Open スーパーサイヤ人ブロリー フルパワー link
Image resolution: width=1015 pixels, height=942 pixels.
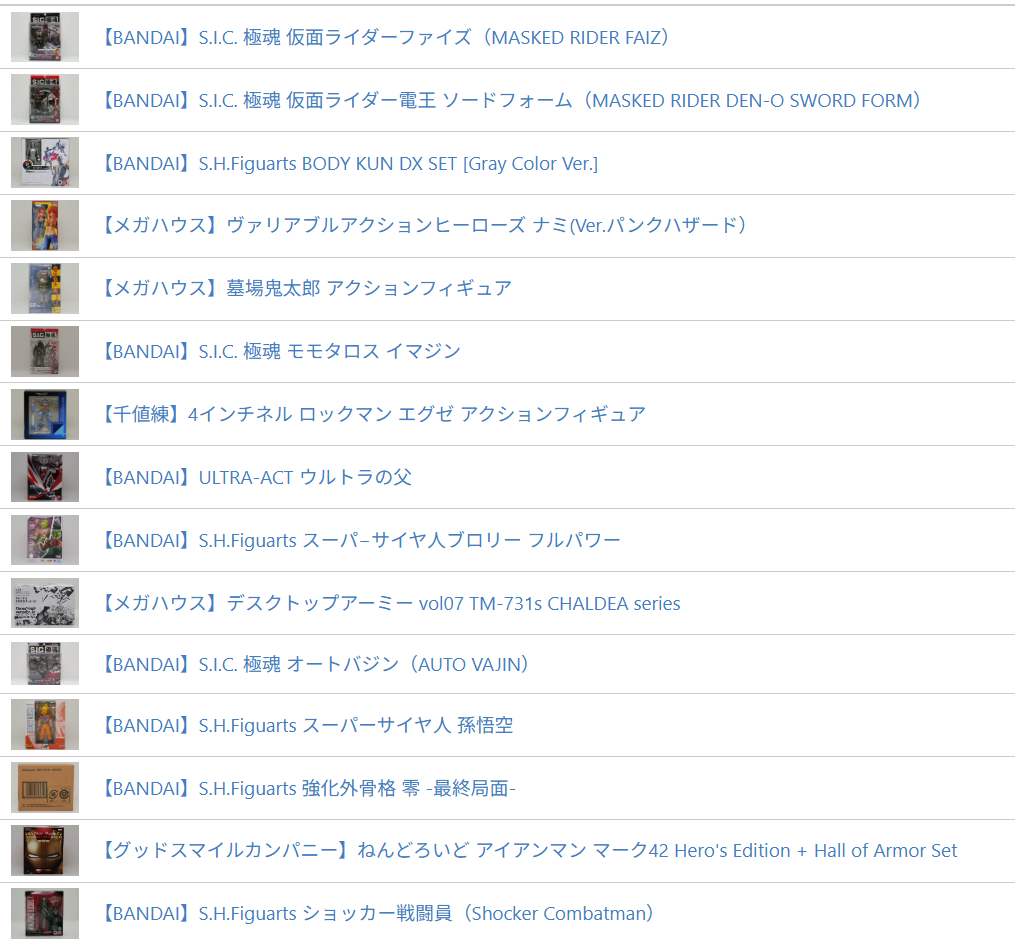click(360, 541)
